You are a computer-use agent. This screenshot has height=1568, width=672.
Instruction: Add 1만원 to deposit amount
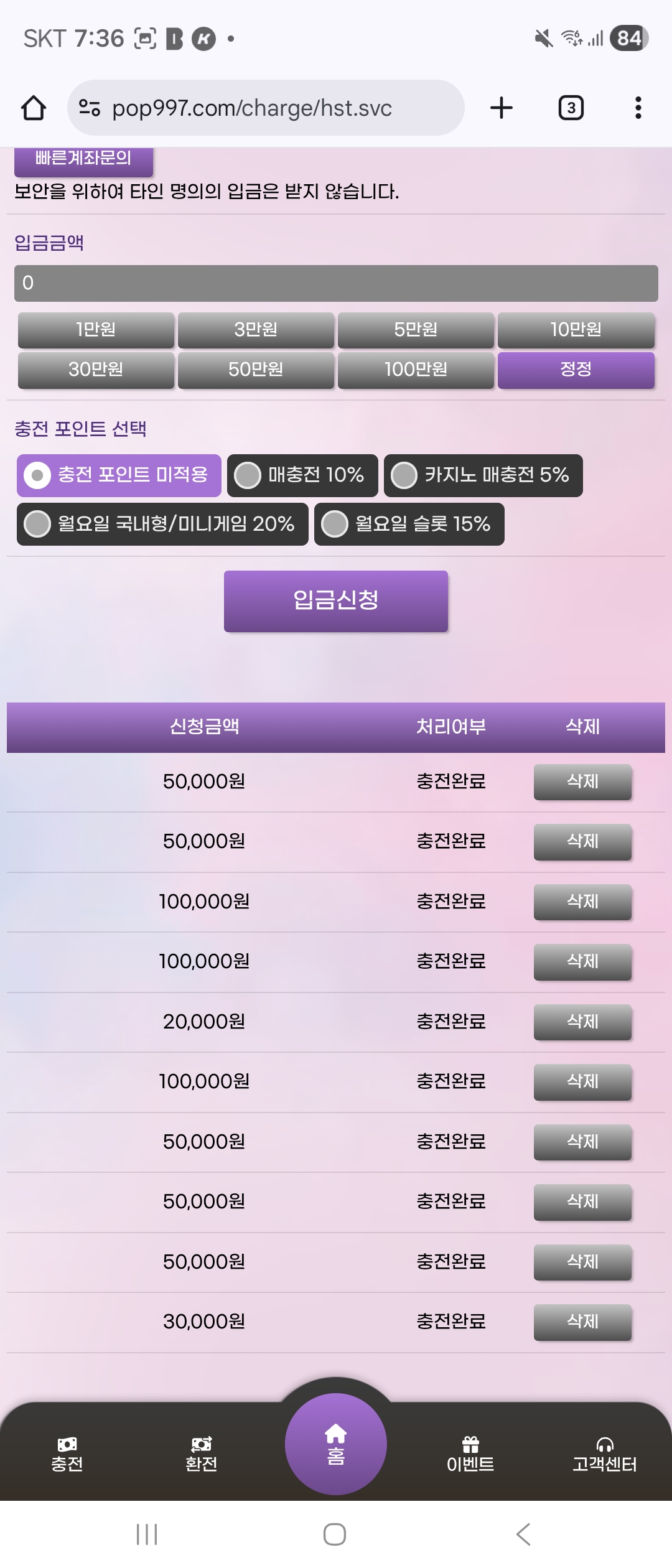pyautogui.click(x=96, y=329)
